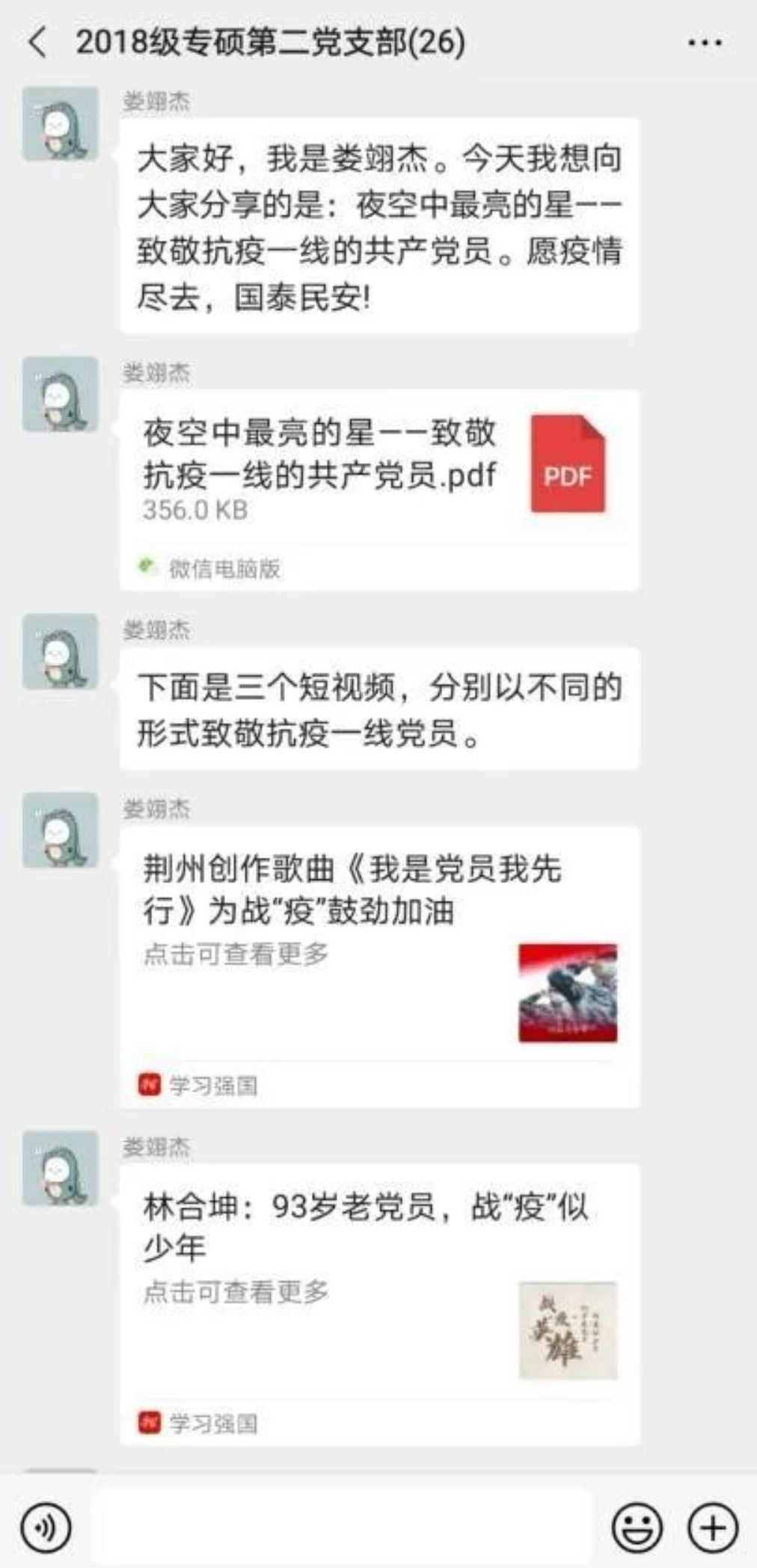
Task: Open the group chat overflow menu
Action: pos(705,43)
